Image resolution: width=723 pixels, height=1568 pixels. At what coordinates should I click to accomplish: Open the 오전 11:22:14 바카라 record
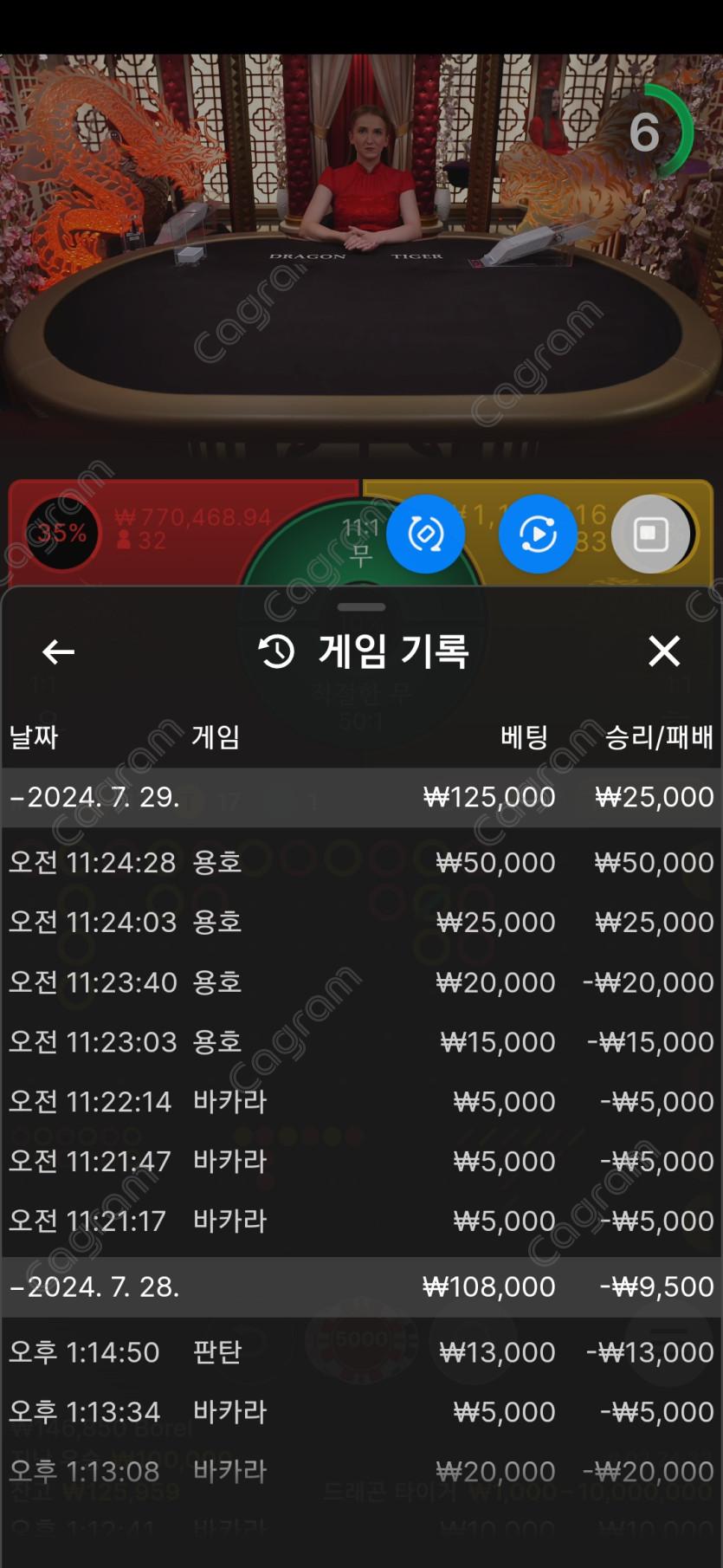361,1102
